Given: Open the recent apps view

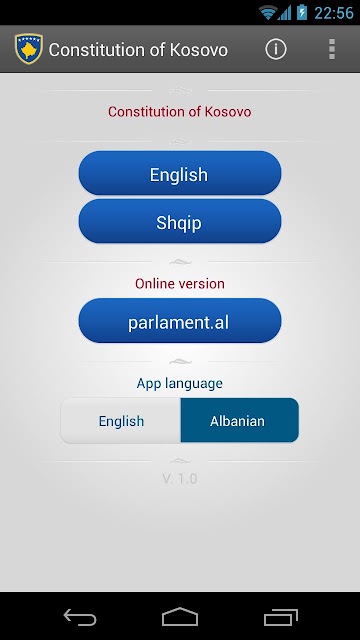Looking at the screenshot, I should tap(280, 617).
